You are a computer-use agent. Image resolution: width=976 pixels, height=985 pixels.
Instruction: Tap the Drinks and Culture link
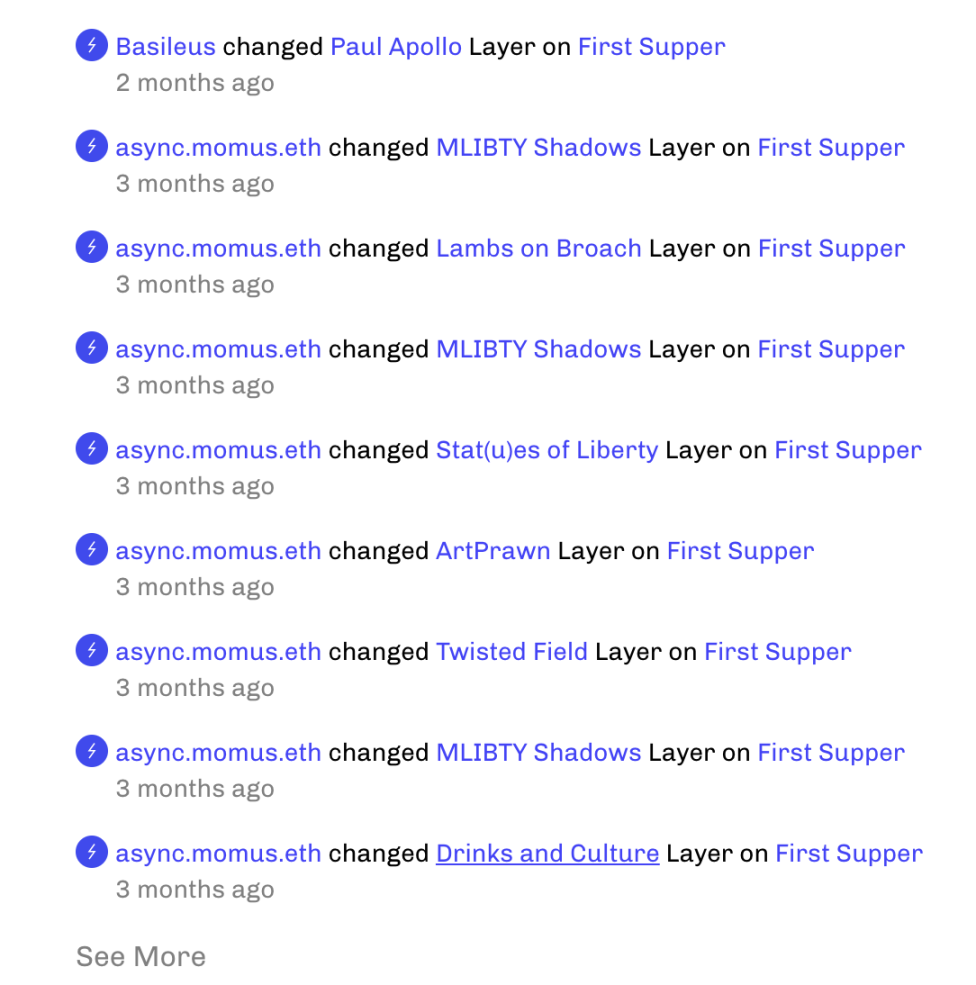547,853
